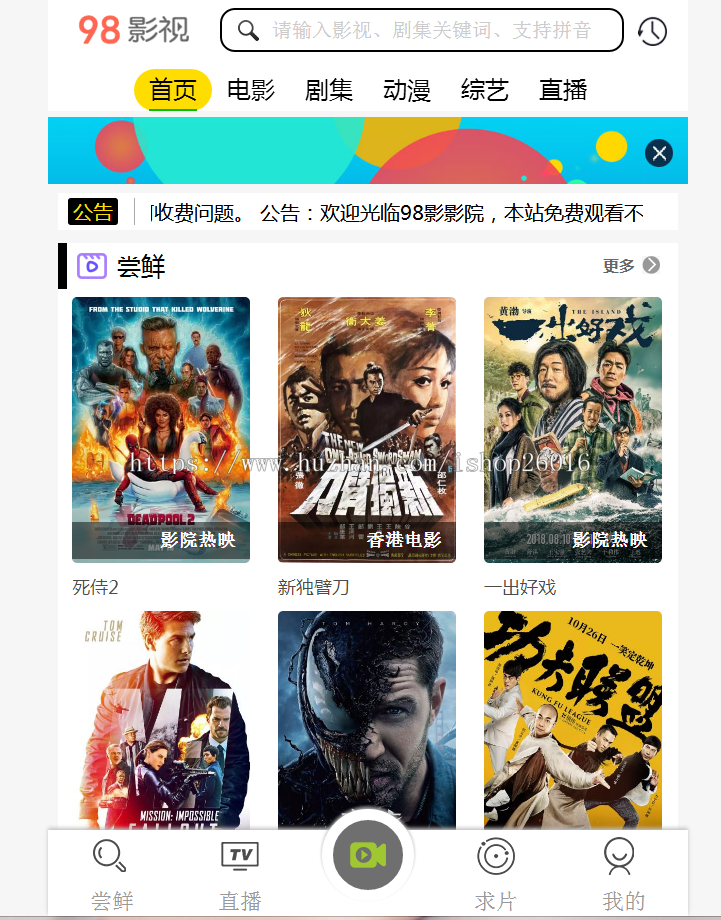The image size is (721, 920).
Task: Select the 剧集 menu item
Action: point(329,89)
